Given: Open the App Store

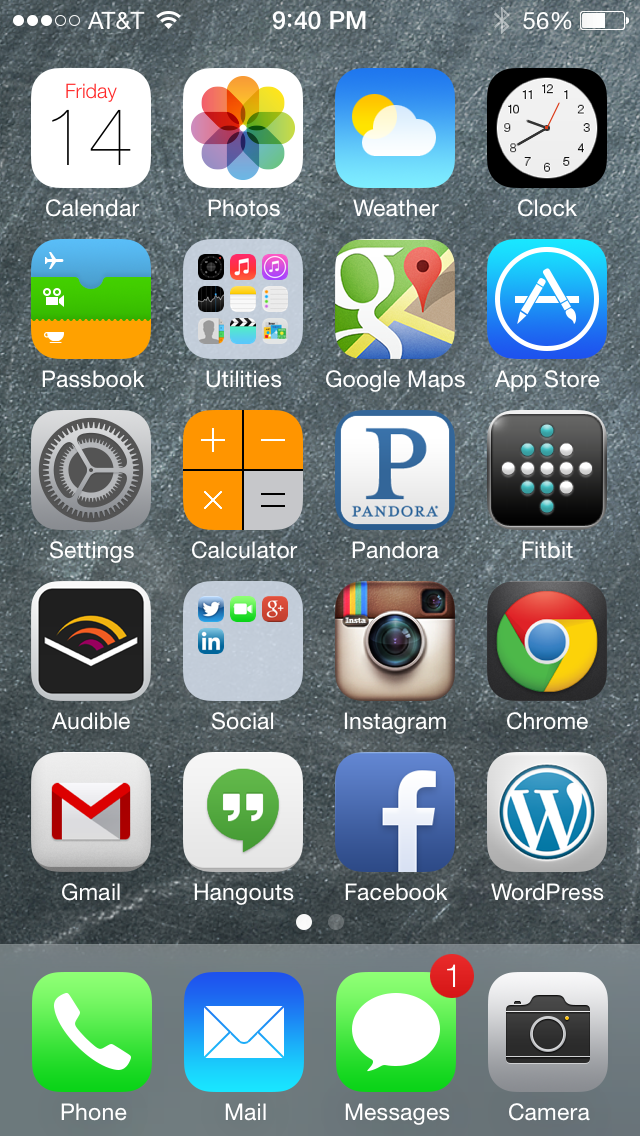Looking at the screenshot, I should [x=547, y=299].
